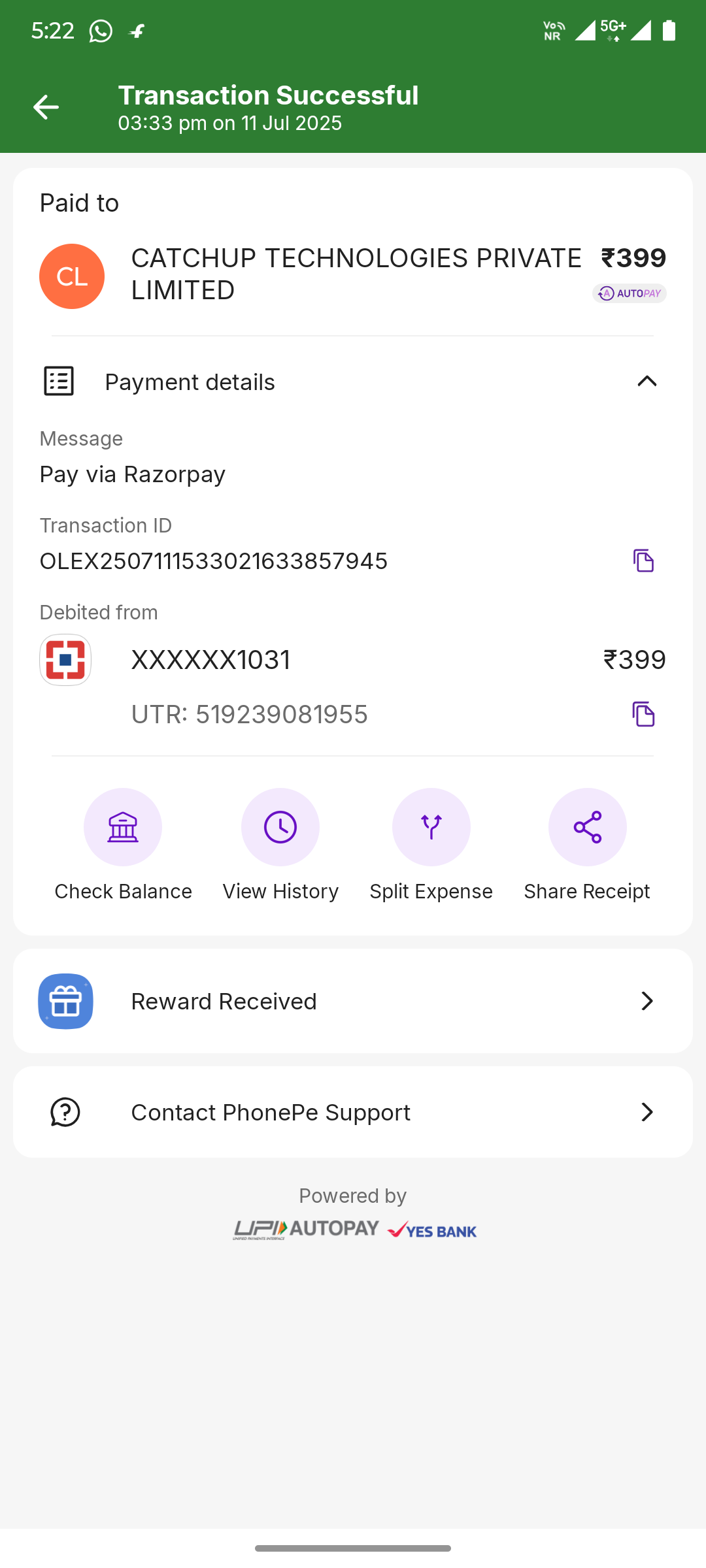The width and height of the screenshot is (706, 1568).
Task: Copy the UTR number
Action: click(643, 714)
